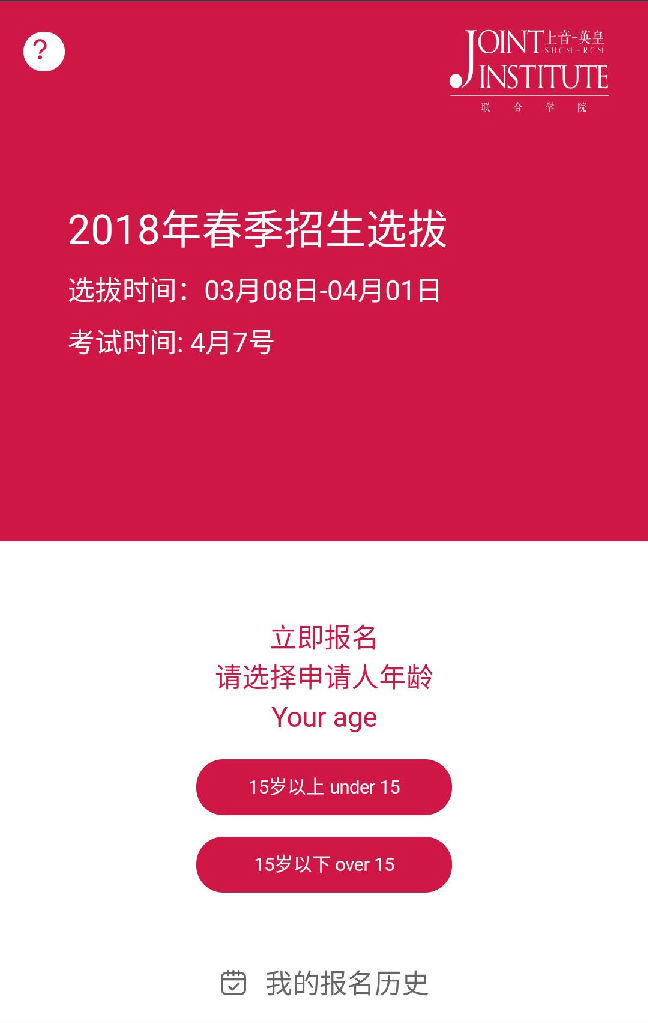Open 我的报名历史 registration history
The height and width of the screenshot is (1023, 648).
pyautogui.click(x=324, y=983)
